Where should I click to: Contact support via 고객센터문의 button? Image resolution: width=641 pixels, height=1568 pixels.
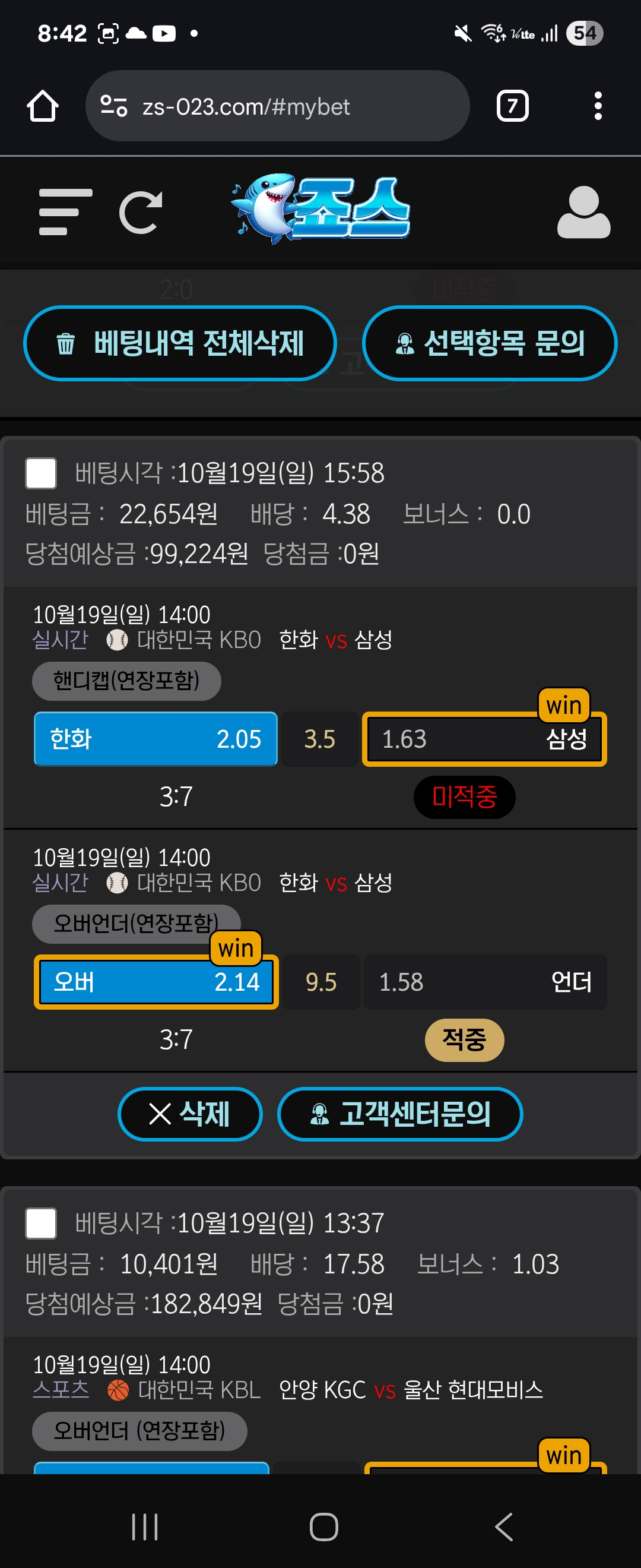click(x=399, y=1113)
